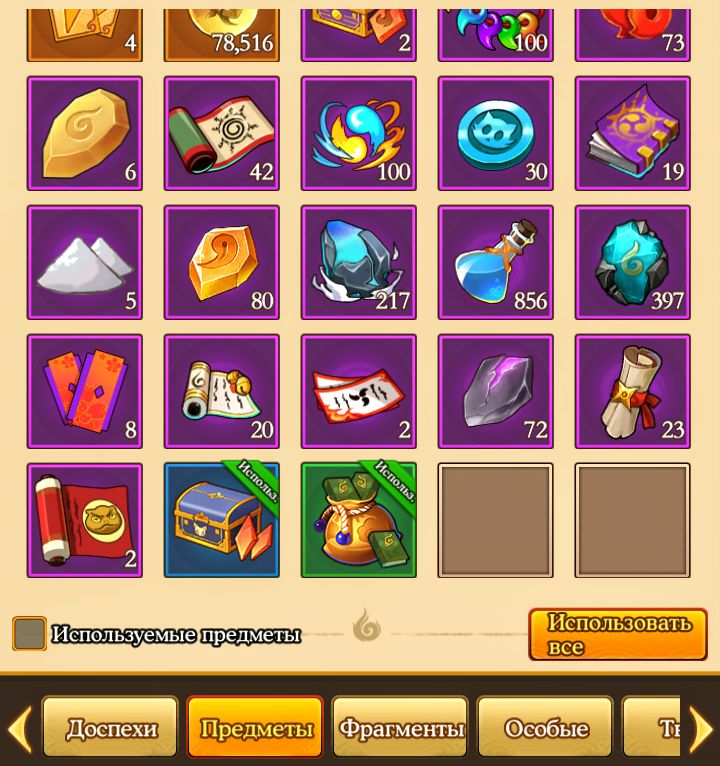
Task: Tap the white powder piles item with 5
Action: tap(85, 263)
